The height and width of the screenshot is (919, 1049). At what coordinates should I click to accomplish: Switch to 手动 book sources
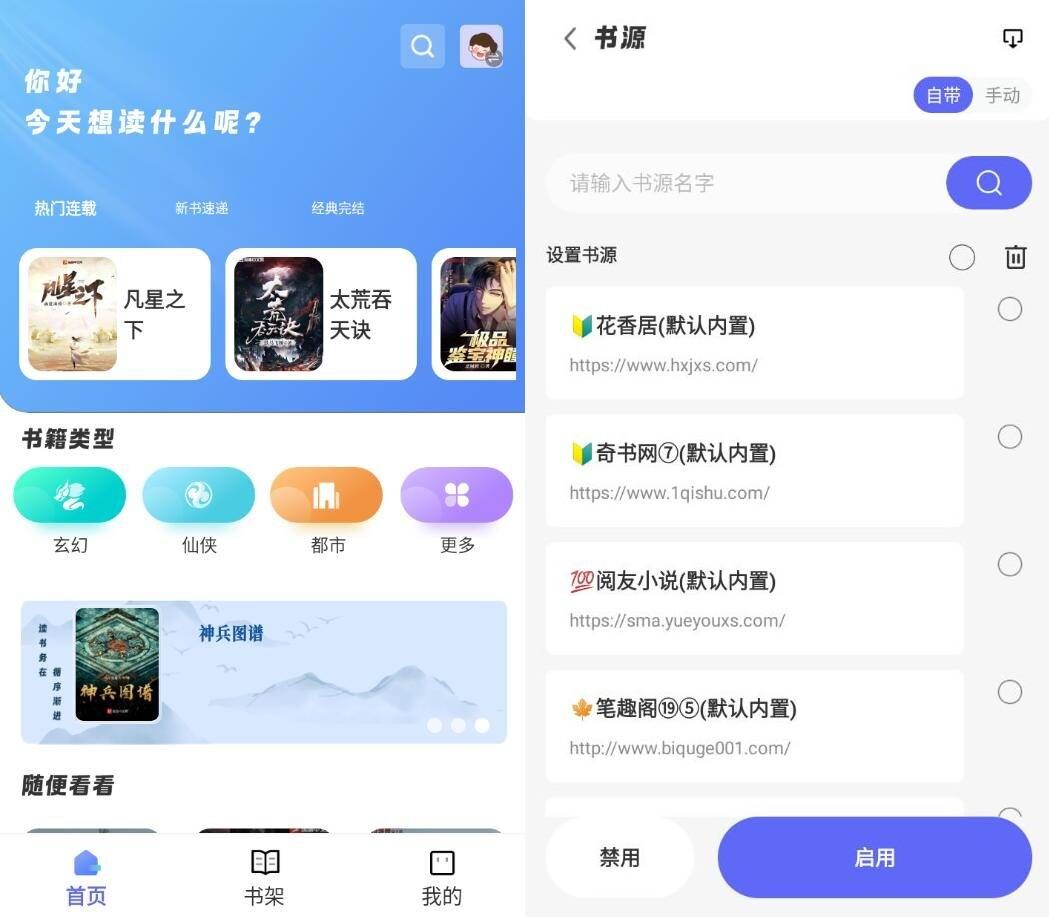1002,95
